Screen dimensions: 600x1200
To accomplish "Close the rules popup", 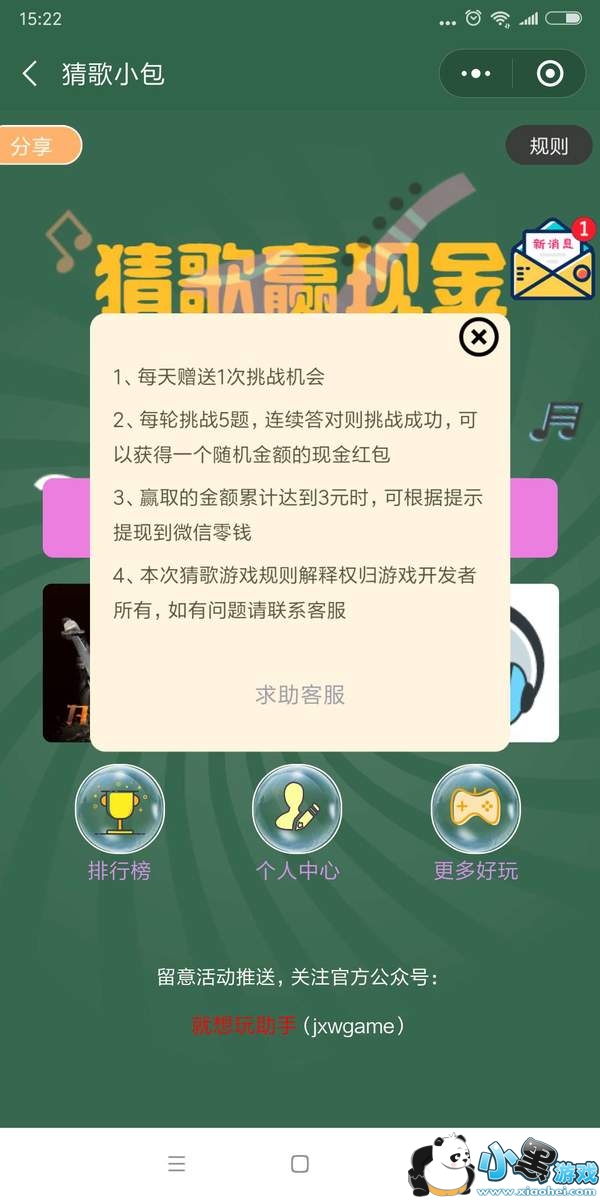I will pyautogui.click(x=479, y=337).
